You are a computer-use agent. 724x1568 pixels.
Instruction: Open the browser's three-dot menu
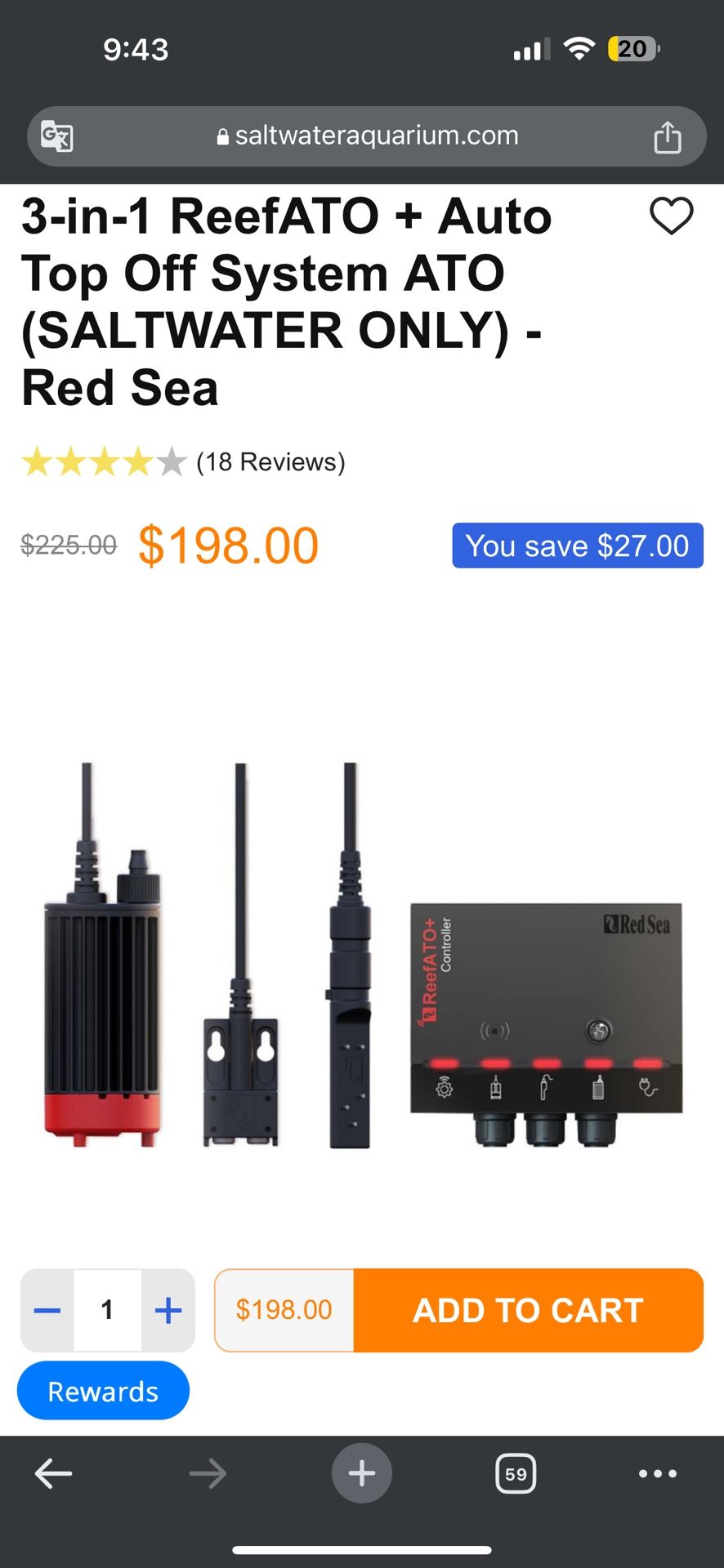[658, 1474]
